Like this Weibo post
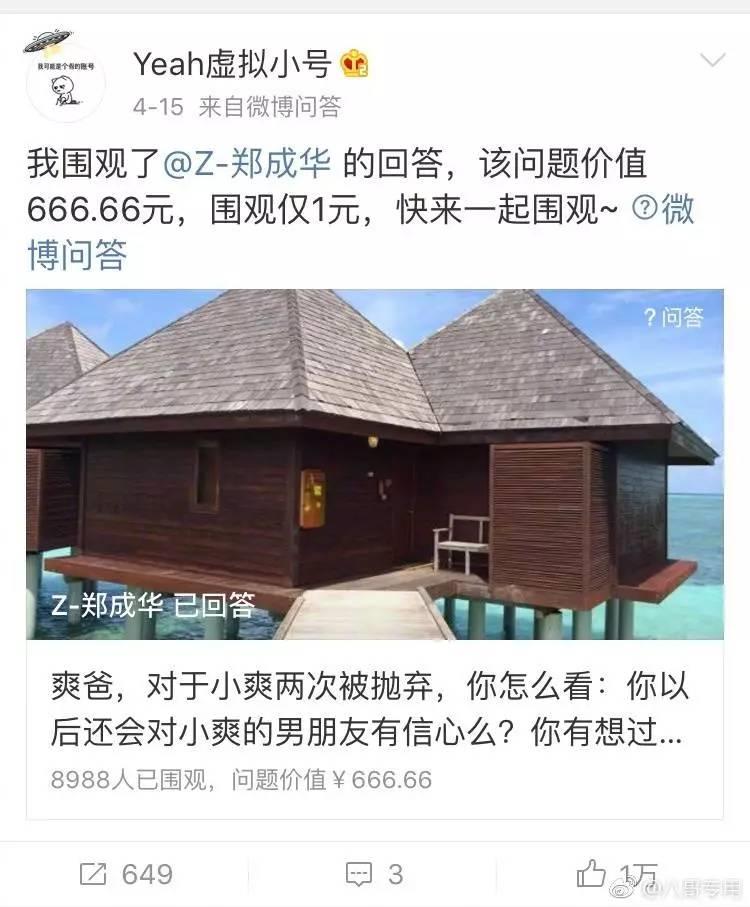The height and width of the screenshot is (907, 750). [x=616, y=874]
